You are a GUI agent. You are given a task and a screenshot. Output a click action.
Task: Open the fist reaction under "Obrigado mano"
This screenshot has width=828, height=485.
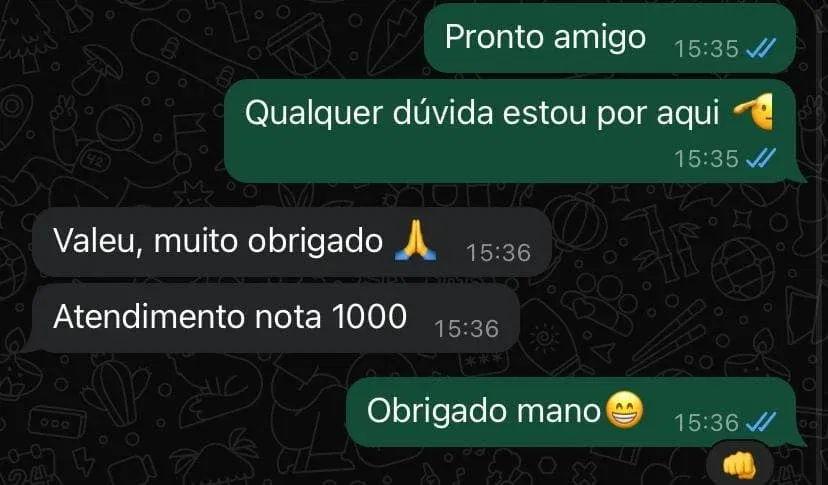(x=739, y=465)
